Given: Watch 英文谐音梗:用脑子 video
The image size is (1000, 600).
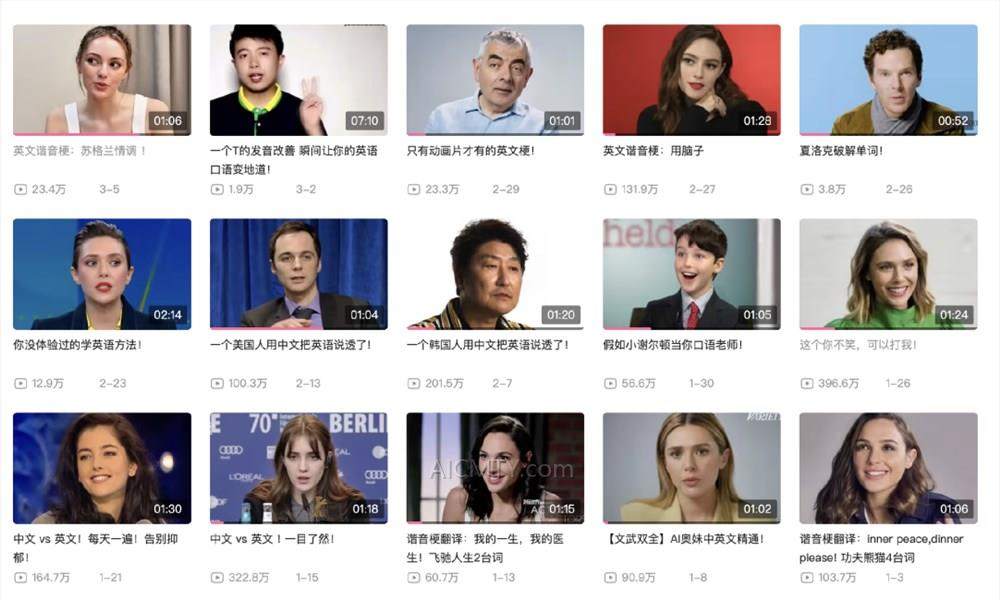Looking at the screenshot, I should click(691, 80).
